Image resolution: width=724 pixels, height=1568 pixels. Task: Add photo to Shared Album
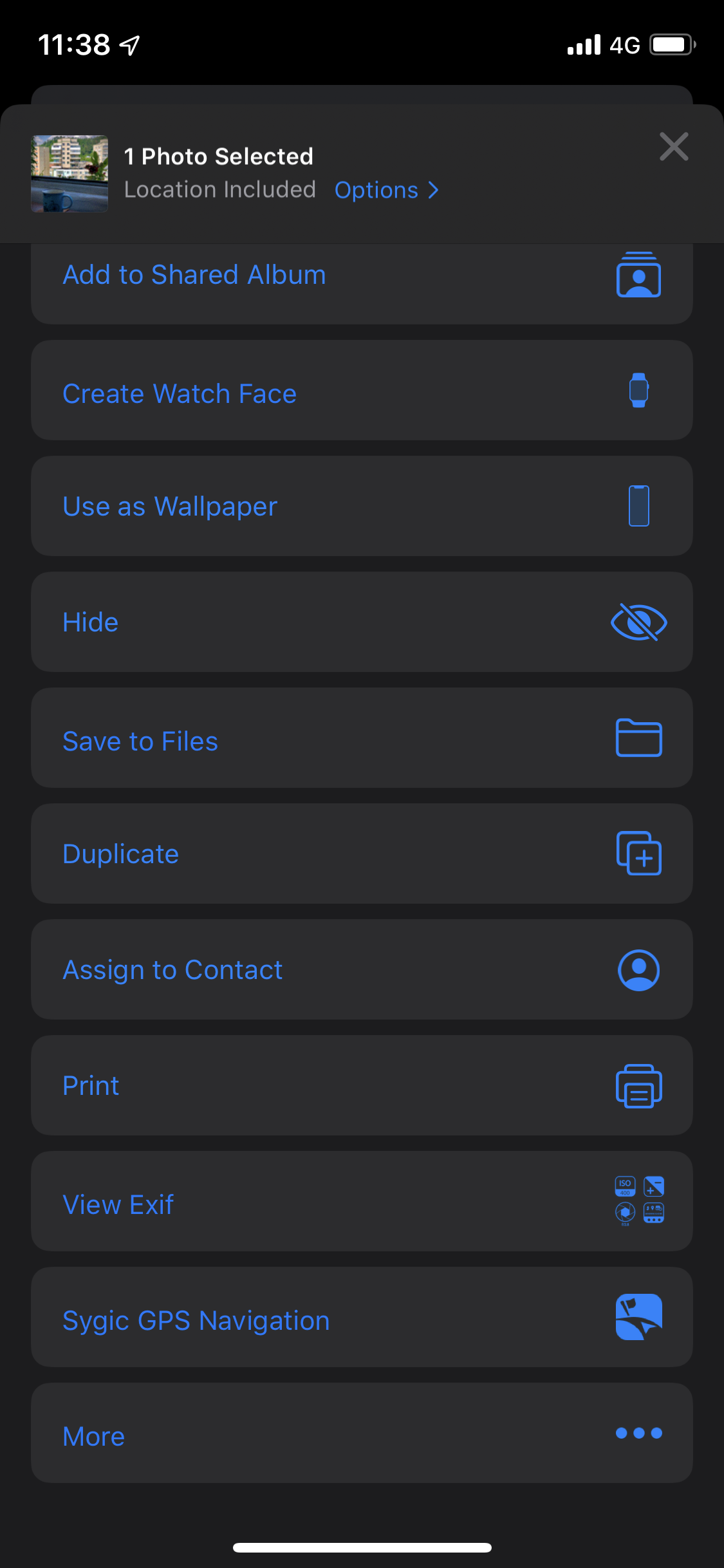[x=362, y=283]
